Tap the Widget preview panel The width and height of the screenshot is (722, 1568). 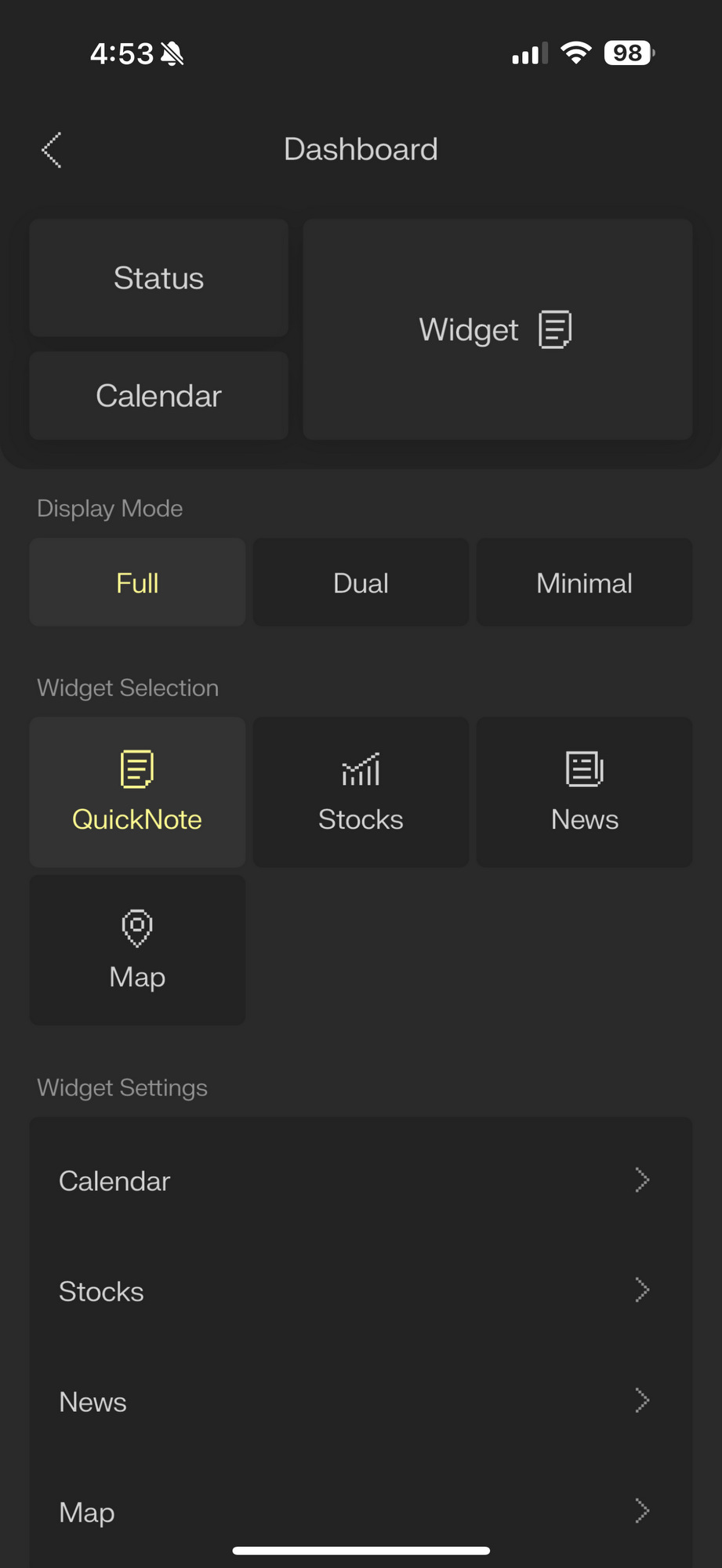click(x=498, y=329)
